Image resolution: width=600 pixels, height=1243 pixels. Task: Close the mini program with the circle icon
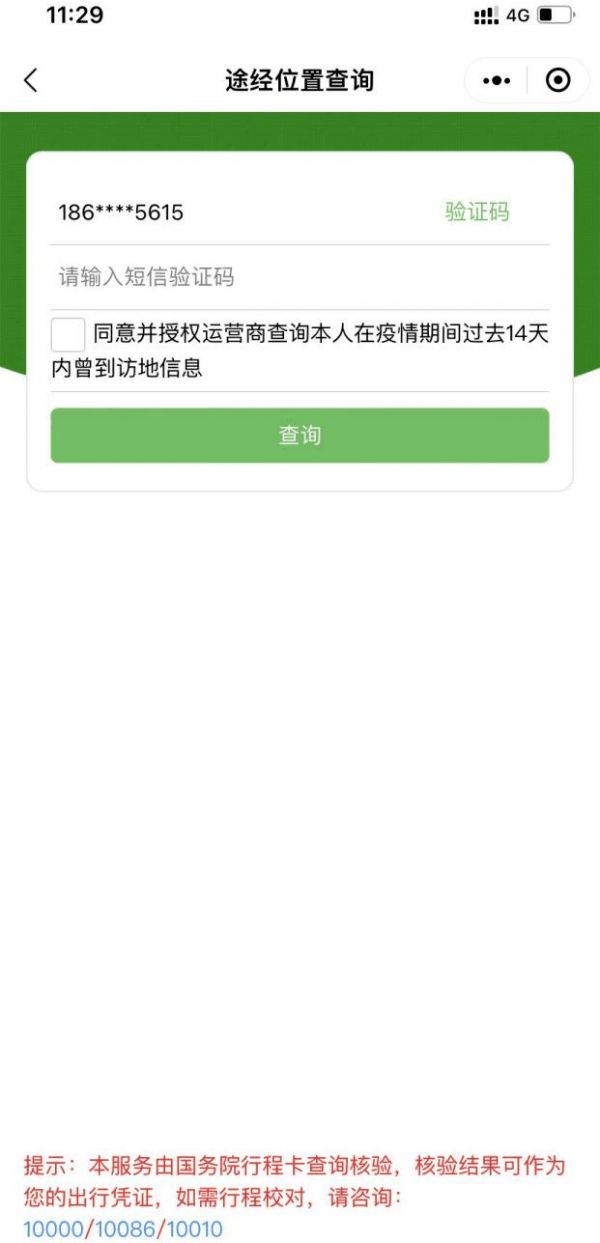click(558, 81)
